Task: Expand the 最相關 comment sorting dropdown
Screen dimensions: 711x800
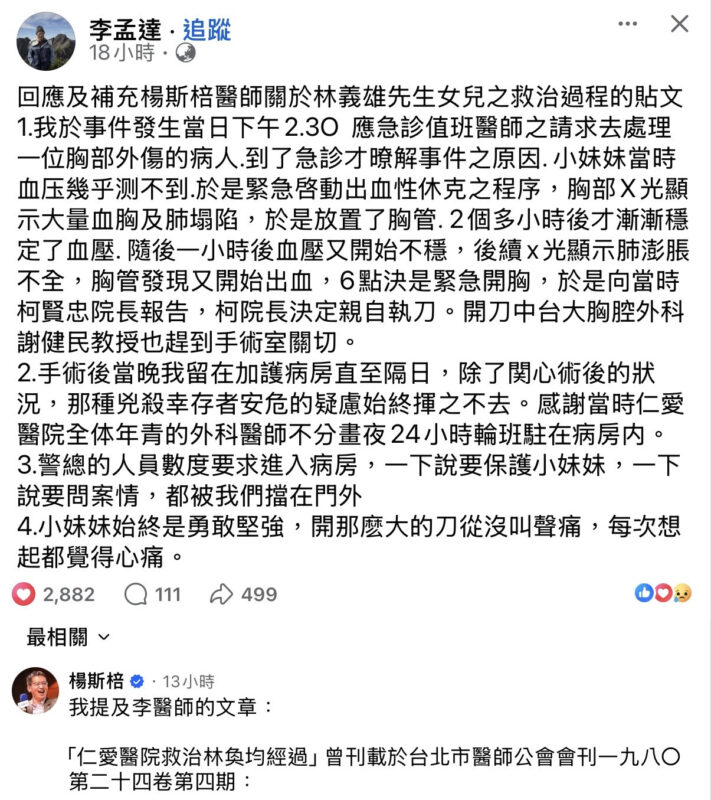Action: click(69, 637)
